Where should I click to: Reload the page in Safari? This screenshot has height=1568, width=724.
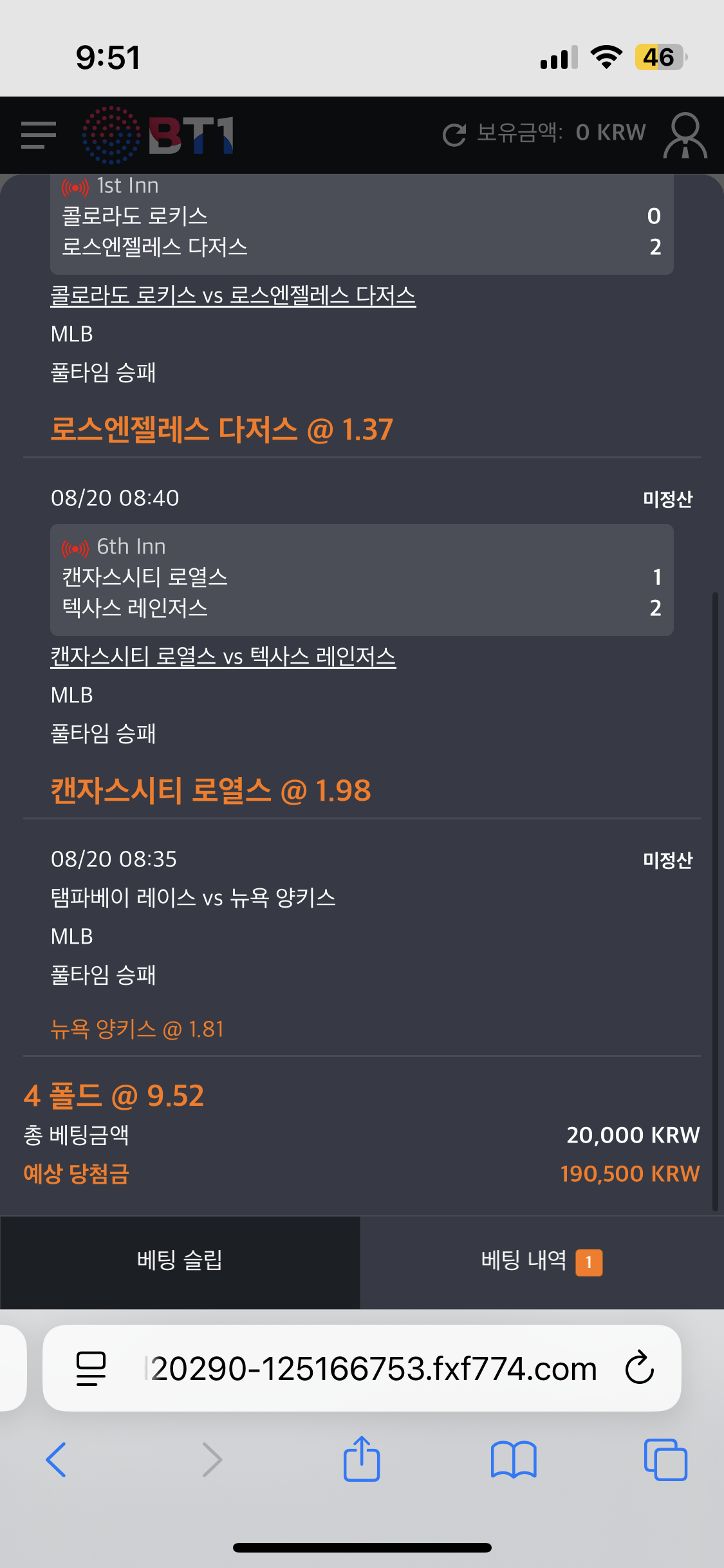[640, 1368]
